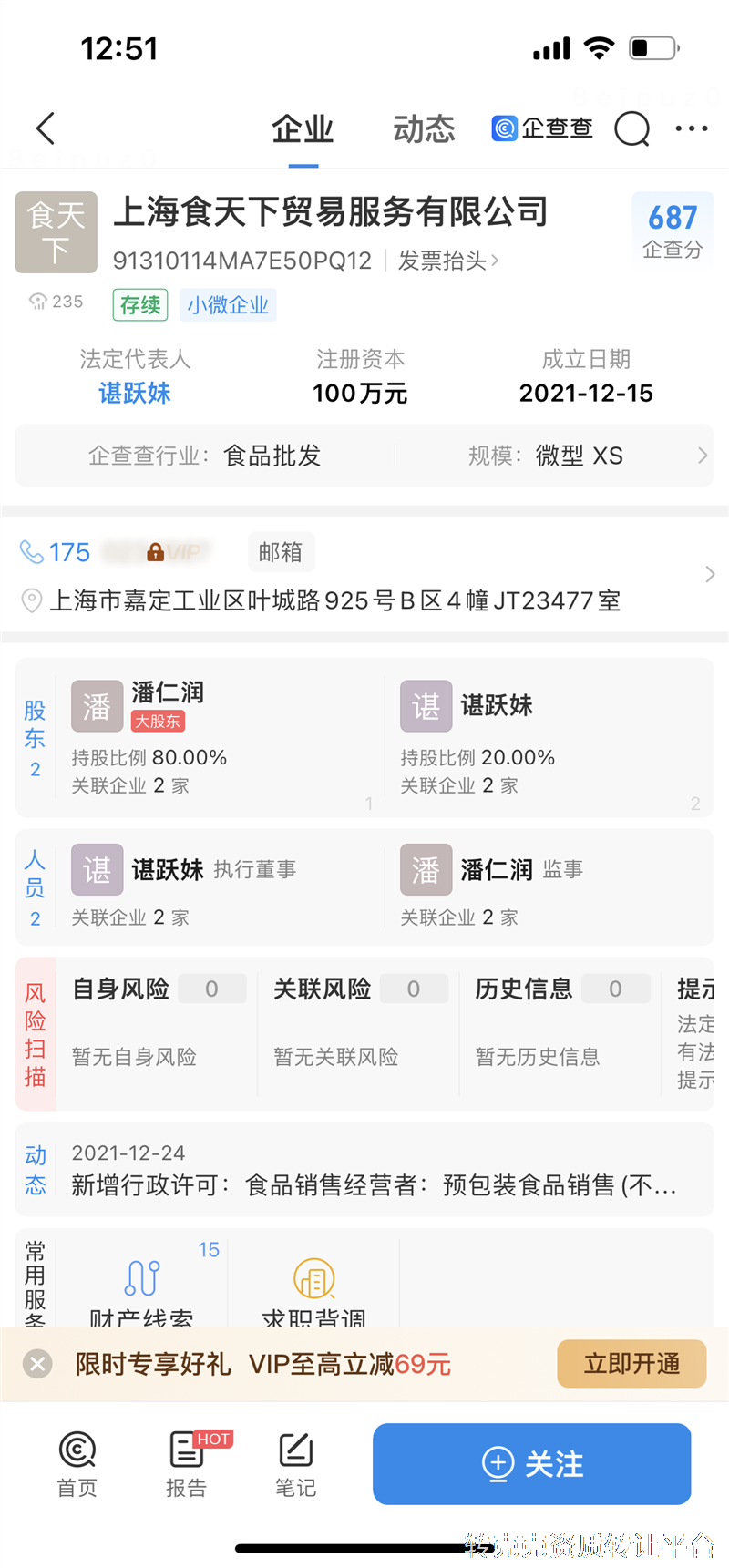Select the 存续 status tag

pos(139,305)
